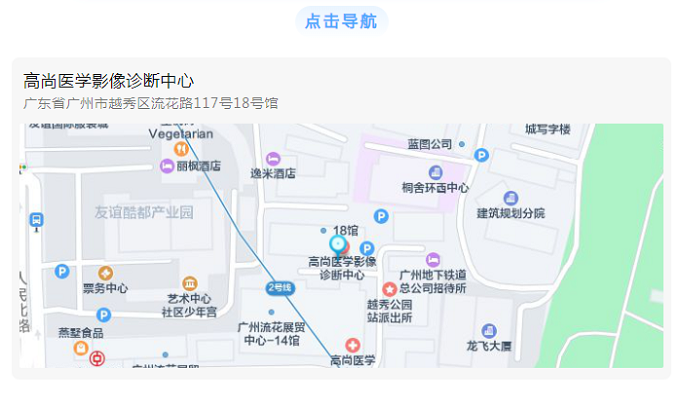Viewport: 680px width, 400px height.
Task: Open the map of 高尚医学影像诊断中心
Action: click(x=341, y=245)
